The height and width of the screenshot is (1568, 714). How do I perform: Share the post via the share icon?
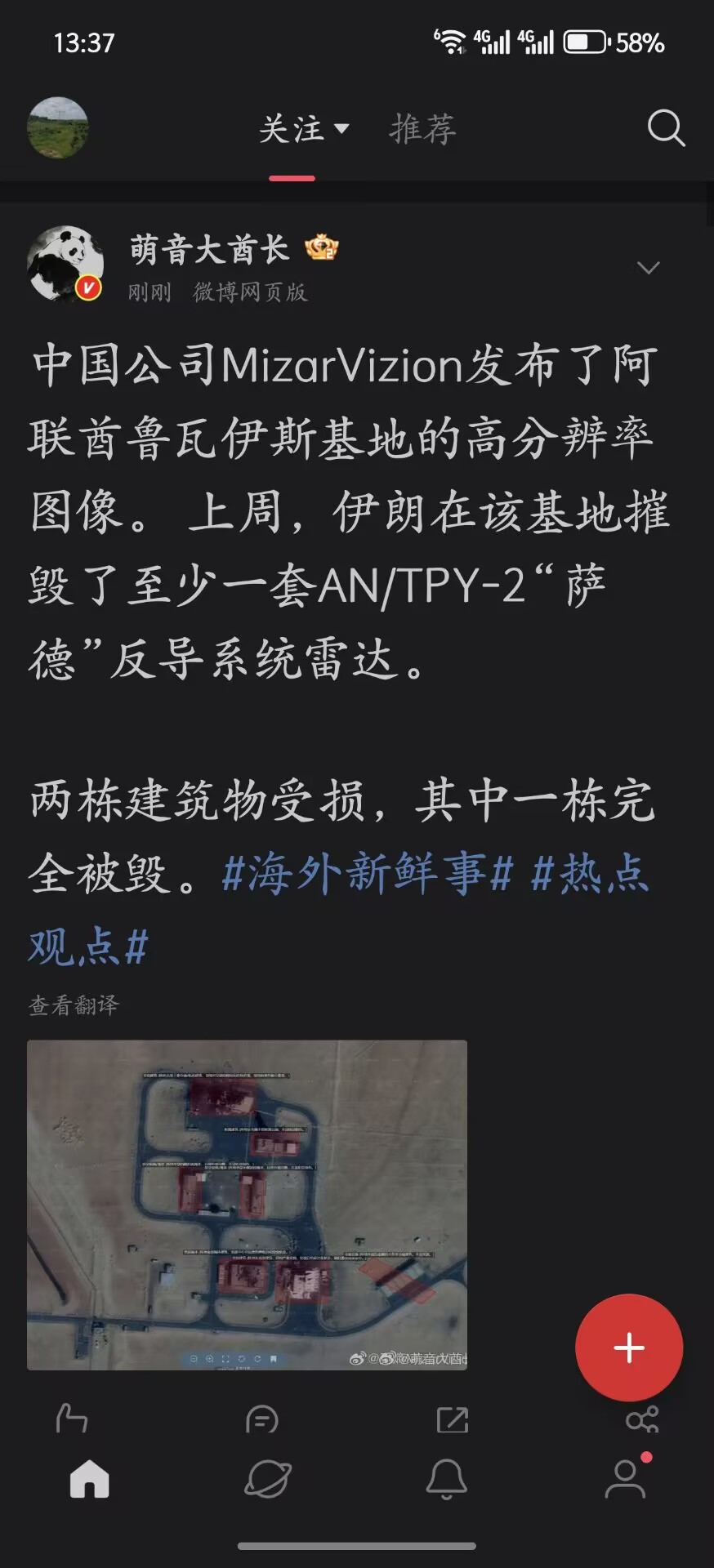point(641,1420)
